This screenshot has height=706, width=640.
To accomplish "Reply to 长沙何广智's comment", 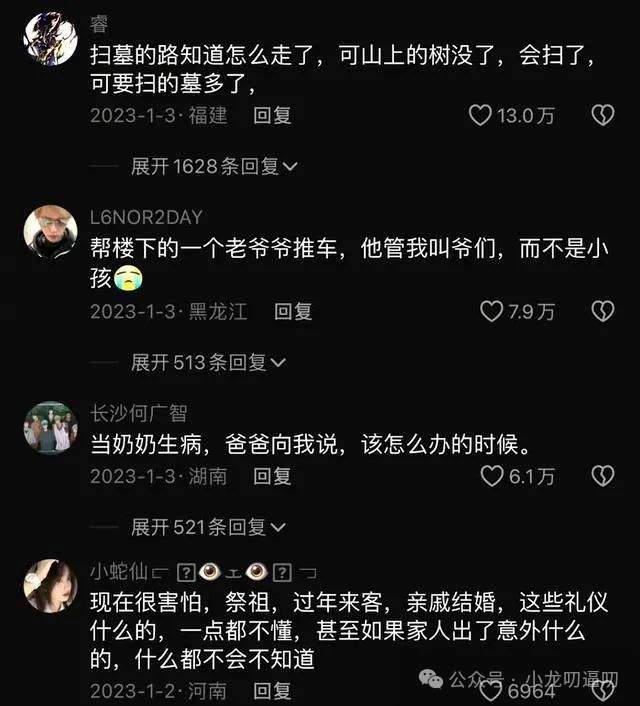I will [272, 476].
